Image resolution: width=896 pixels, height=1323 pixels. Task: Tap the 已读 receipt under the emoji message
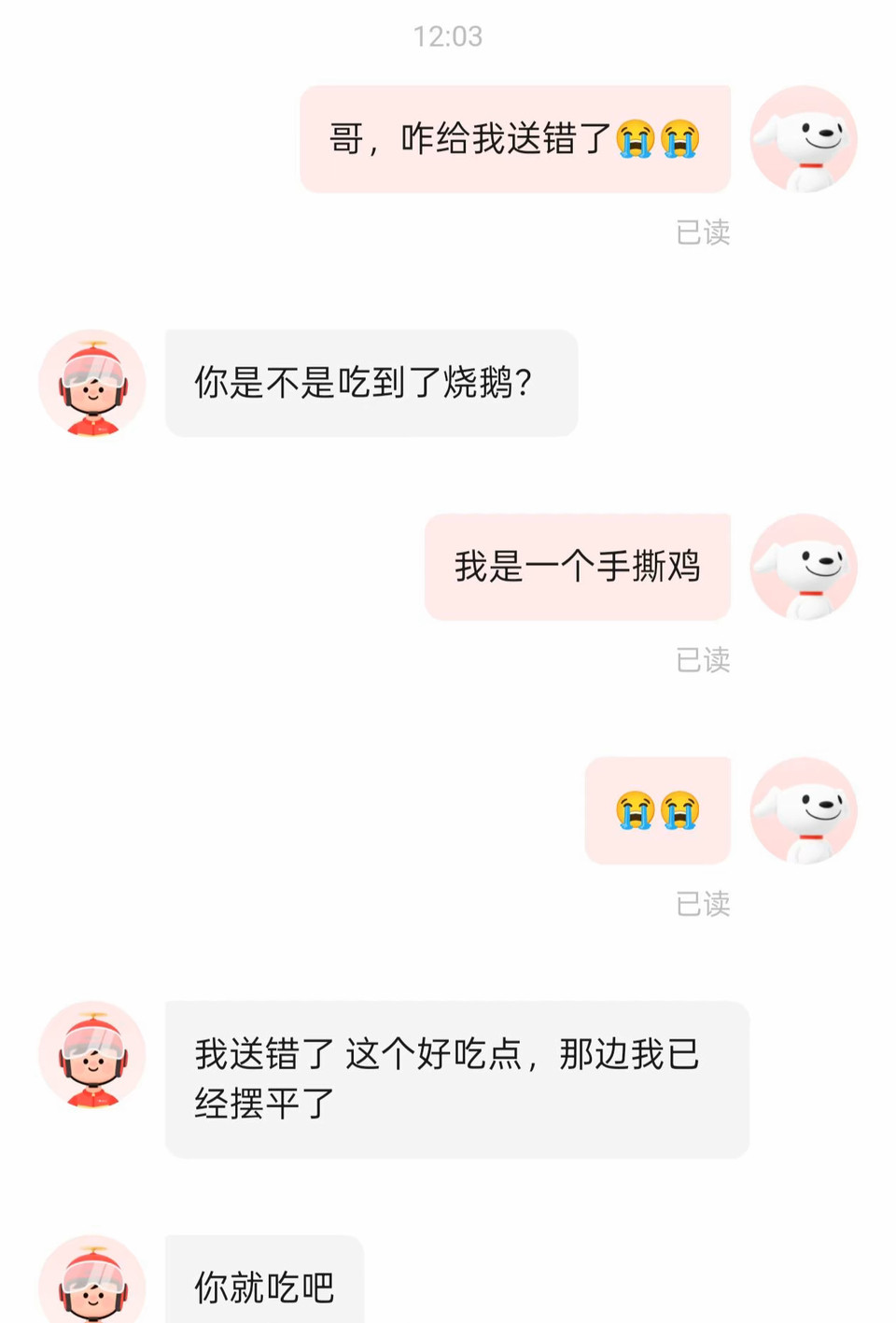(704, 904)
